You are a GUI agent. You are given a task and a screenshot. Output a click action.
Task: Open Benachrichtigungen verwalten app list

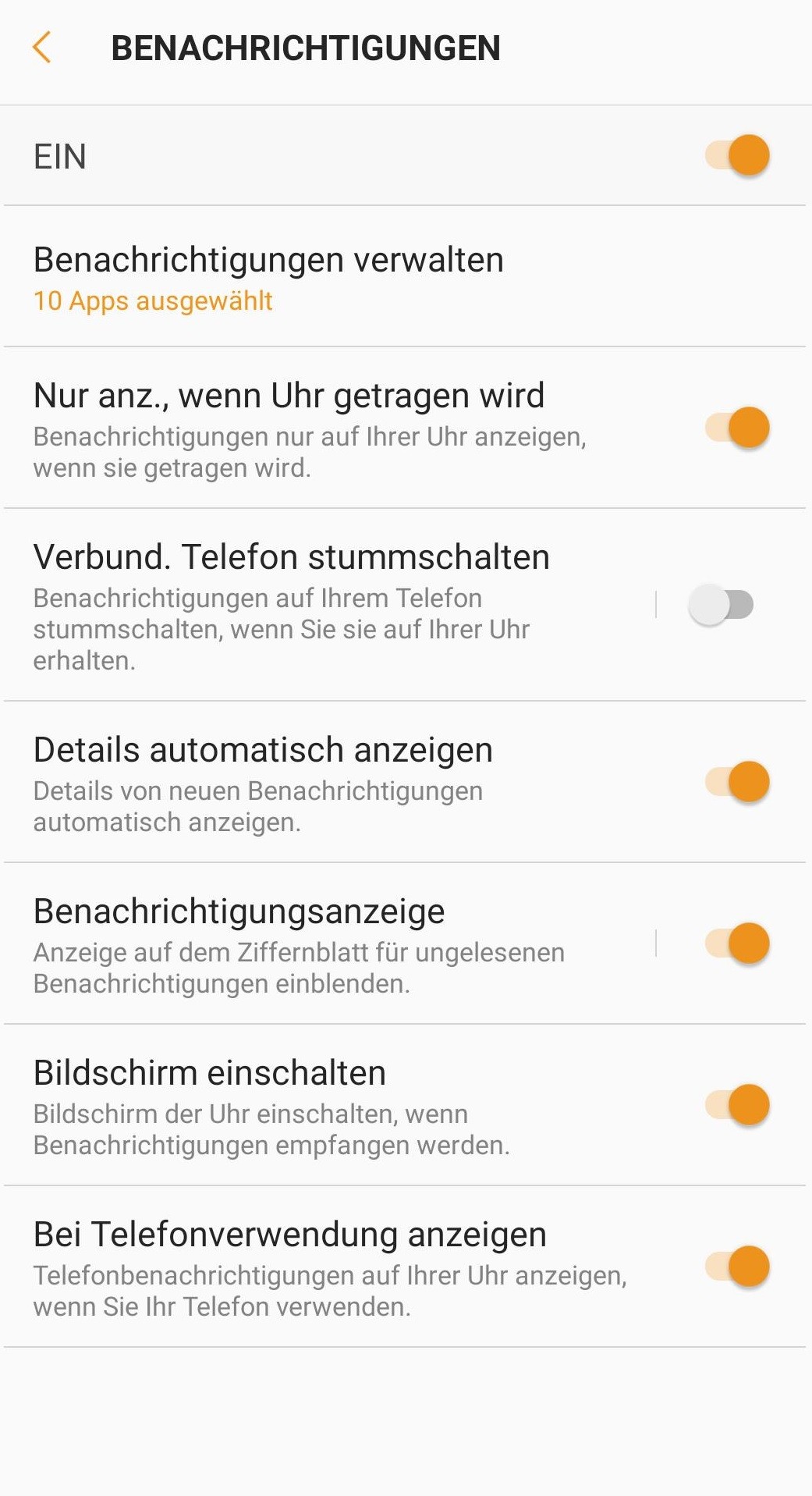268,277
